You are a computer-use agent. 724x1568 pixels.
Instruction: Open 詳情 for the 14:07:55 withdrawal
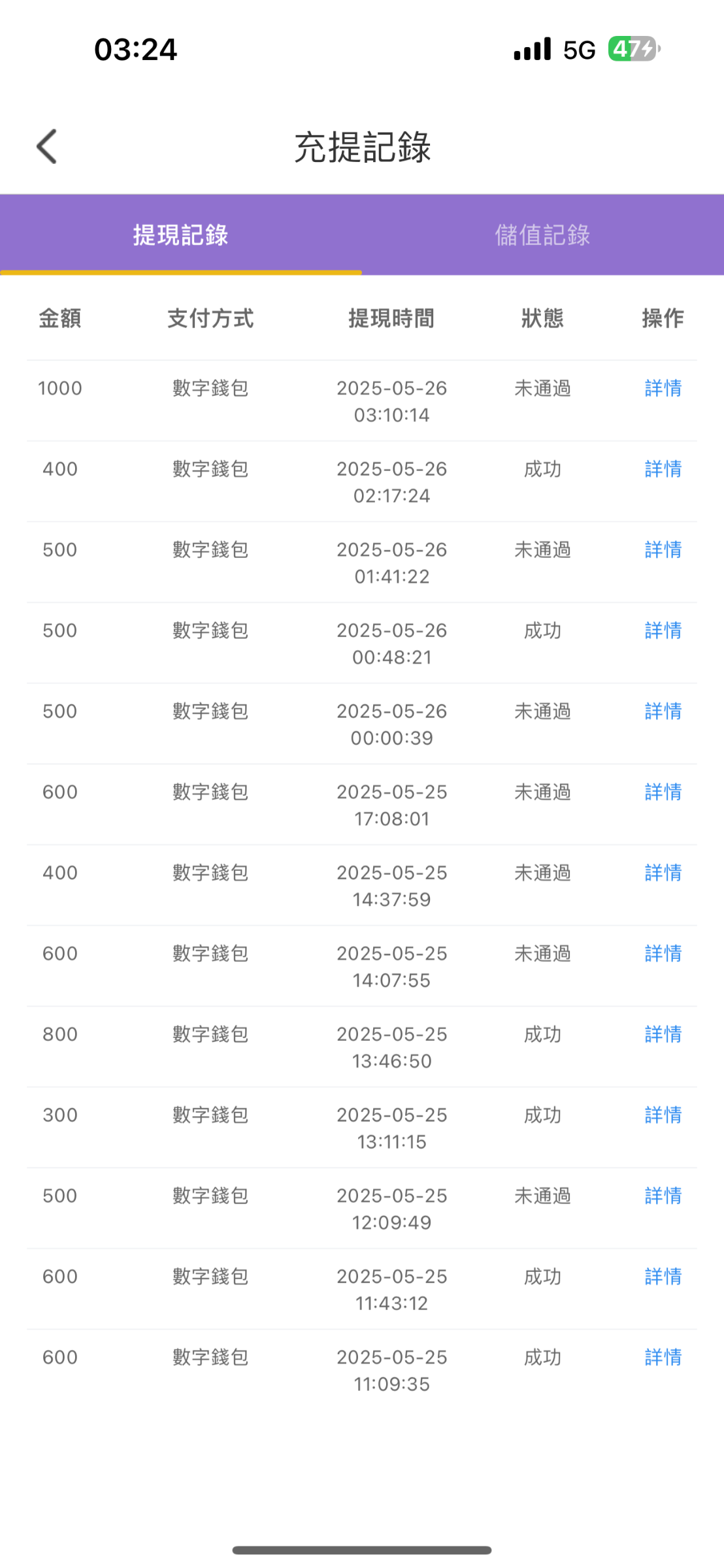coord(663,953)
